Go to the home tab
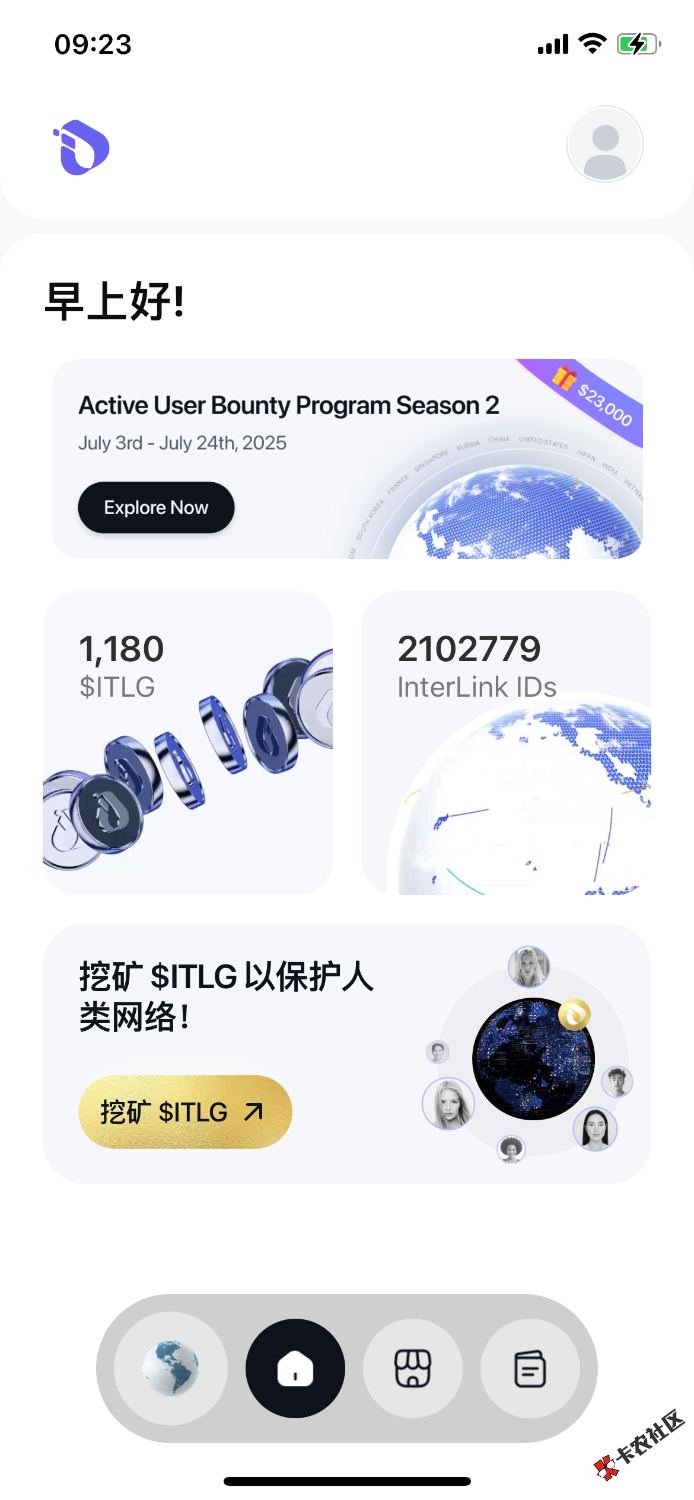694x1500 pixels. coord(295,1368)
